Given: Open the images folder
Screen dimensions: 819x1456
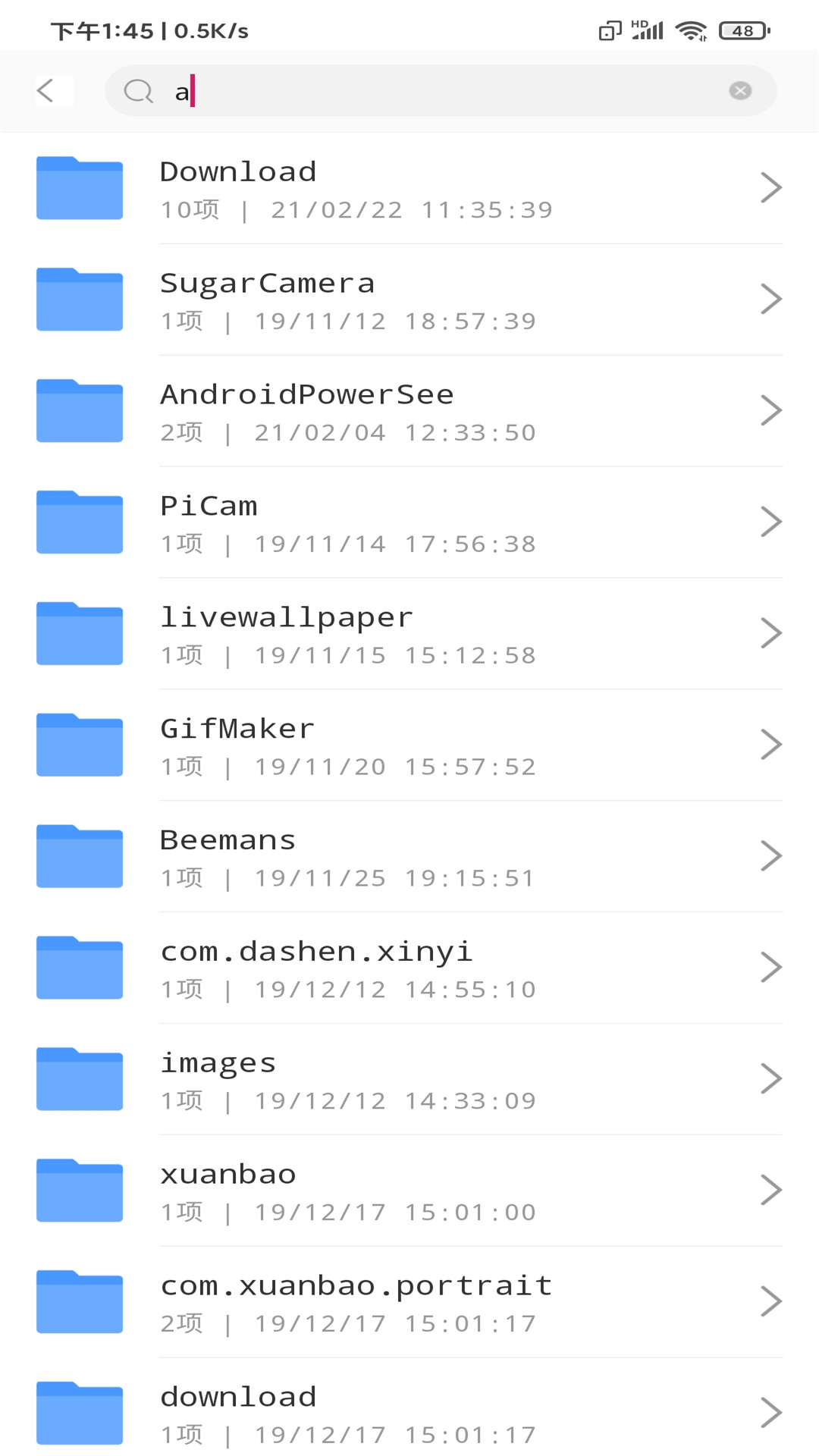Looking at the screenshot, I should (x=409, y=1080).
